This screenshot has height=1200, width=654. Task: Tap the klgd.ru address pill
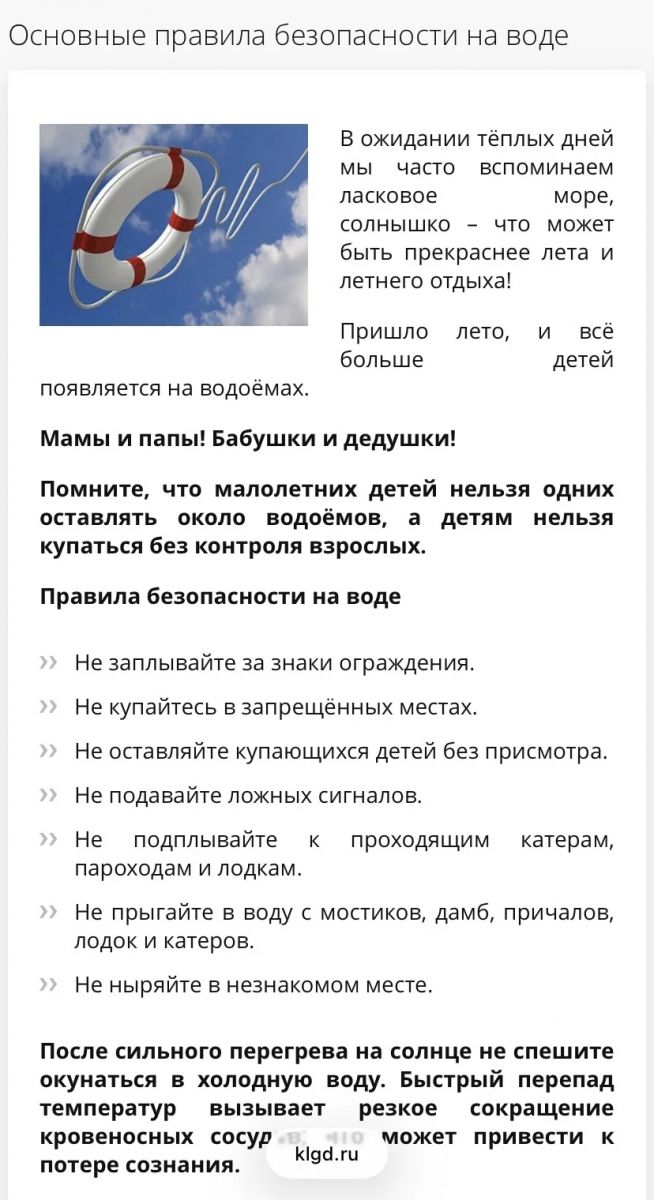point(327,1154)
